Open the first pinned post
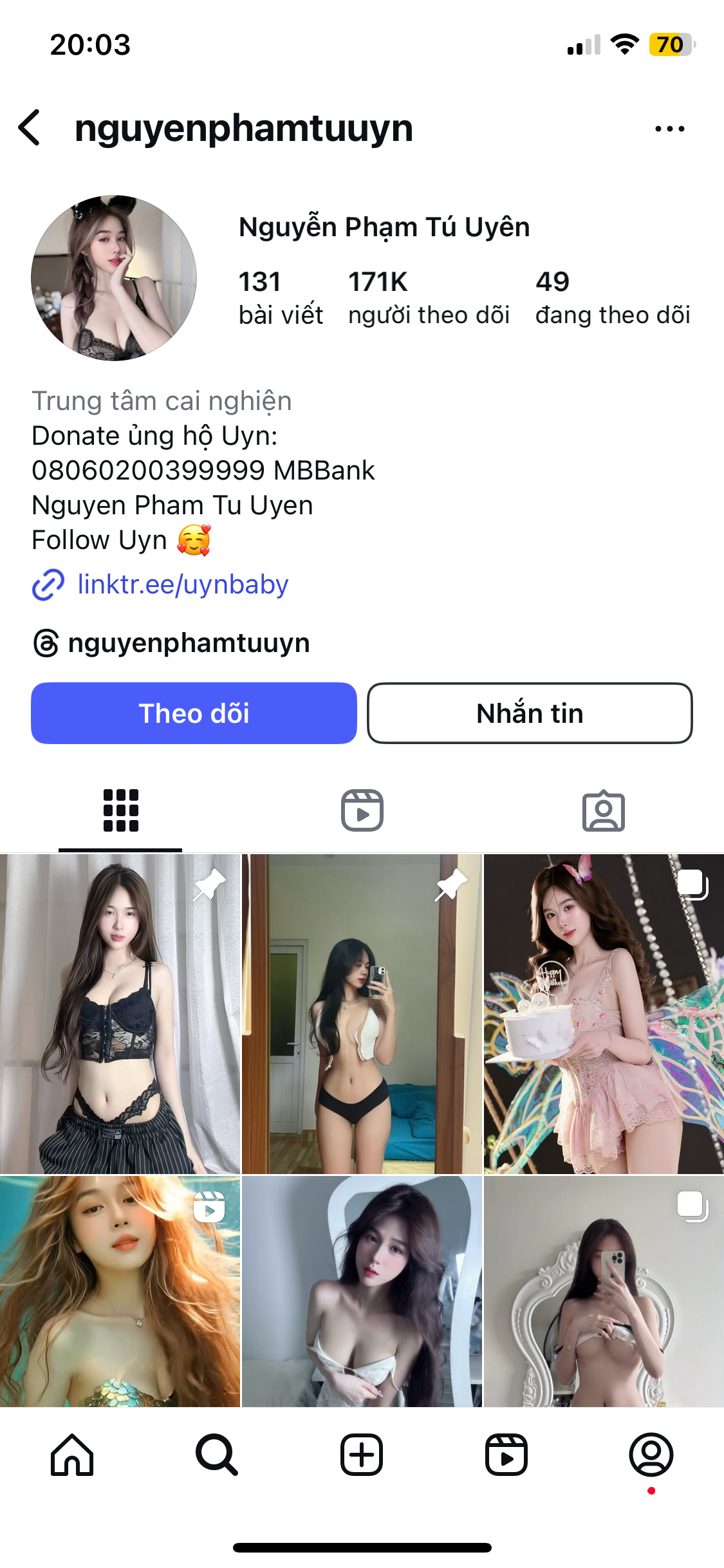The height and width of the screenshot is (1568, 724). click(120, 1014)
